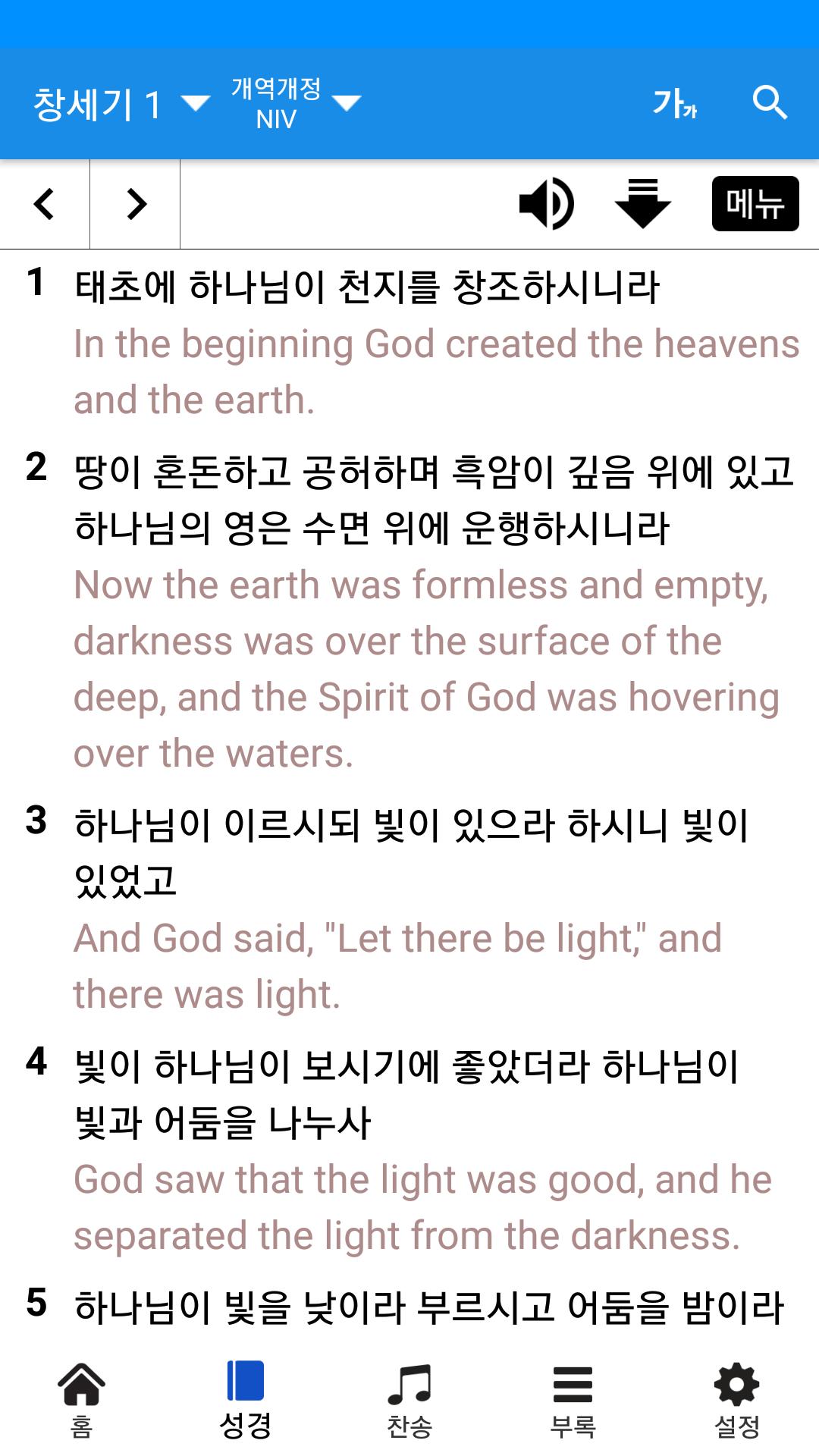
Task: Play audio with the speaker icon
Action: 546,203
